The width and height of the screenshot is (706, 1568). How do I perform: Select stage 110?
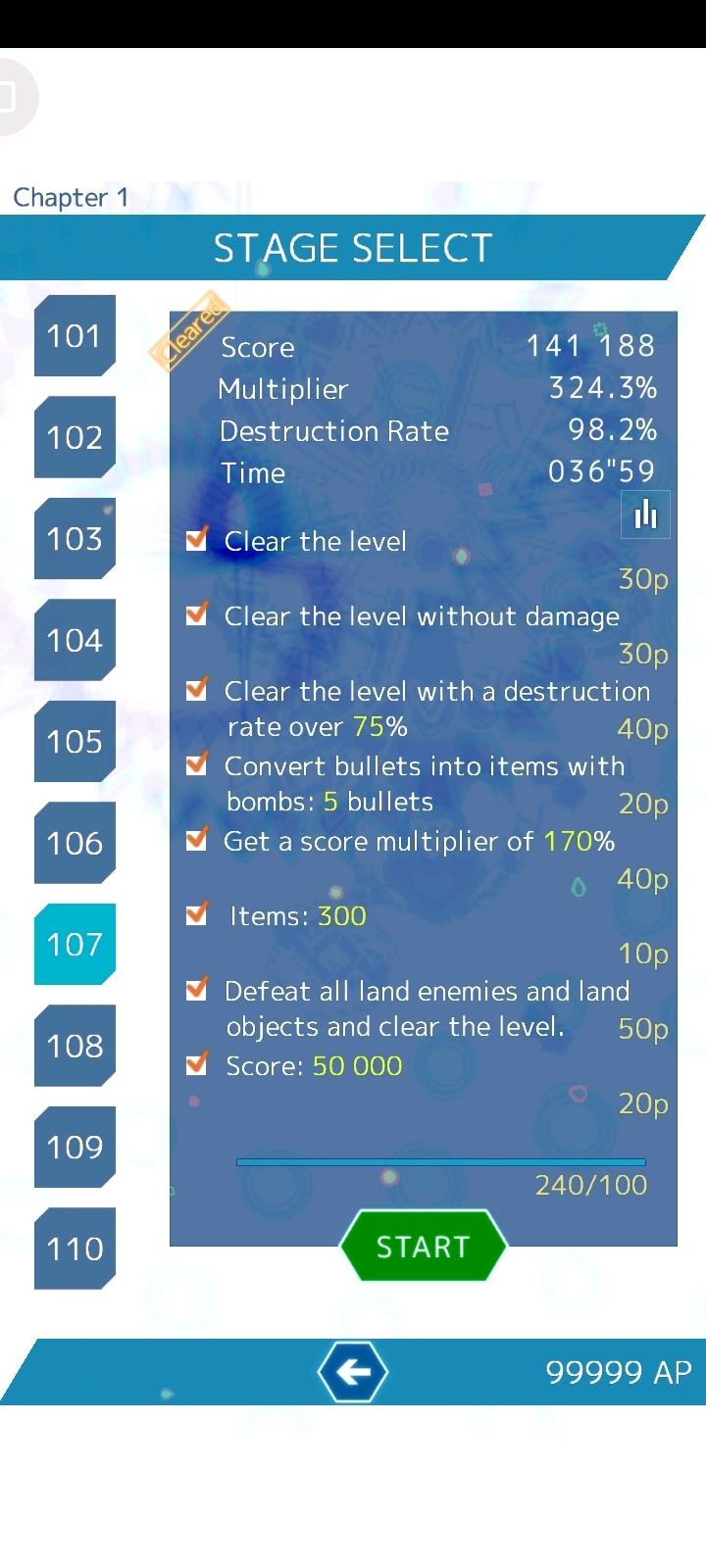point(75,1249)
